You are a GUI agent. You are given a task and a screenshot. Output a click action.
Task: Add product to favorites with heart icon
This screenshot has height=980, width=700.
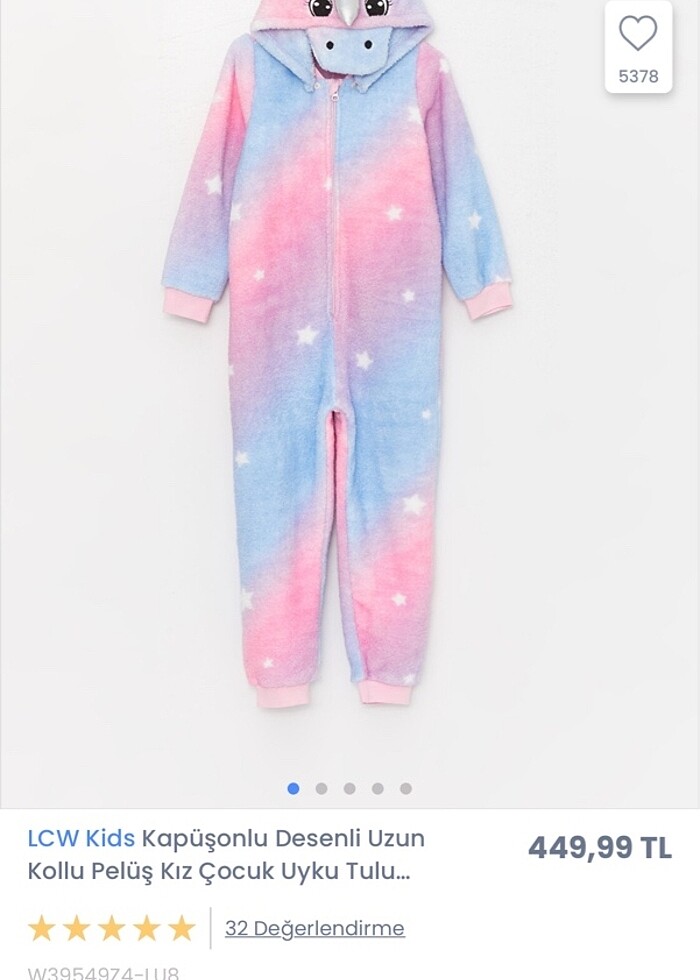[x=638, y=35]
